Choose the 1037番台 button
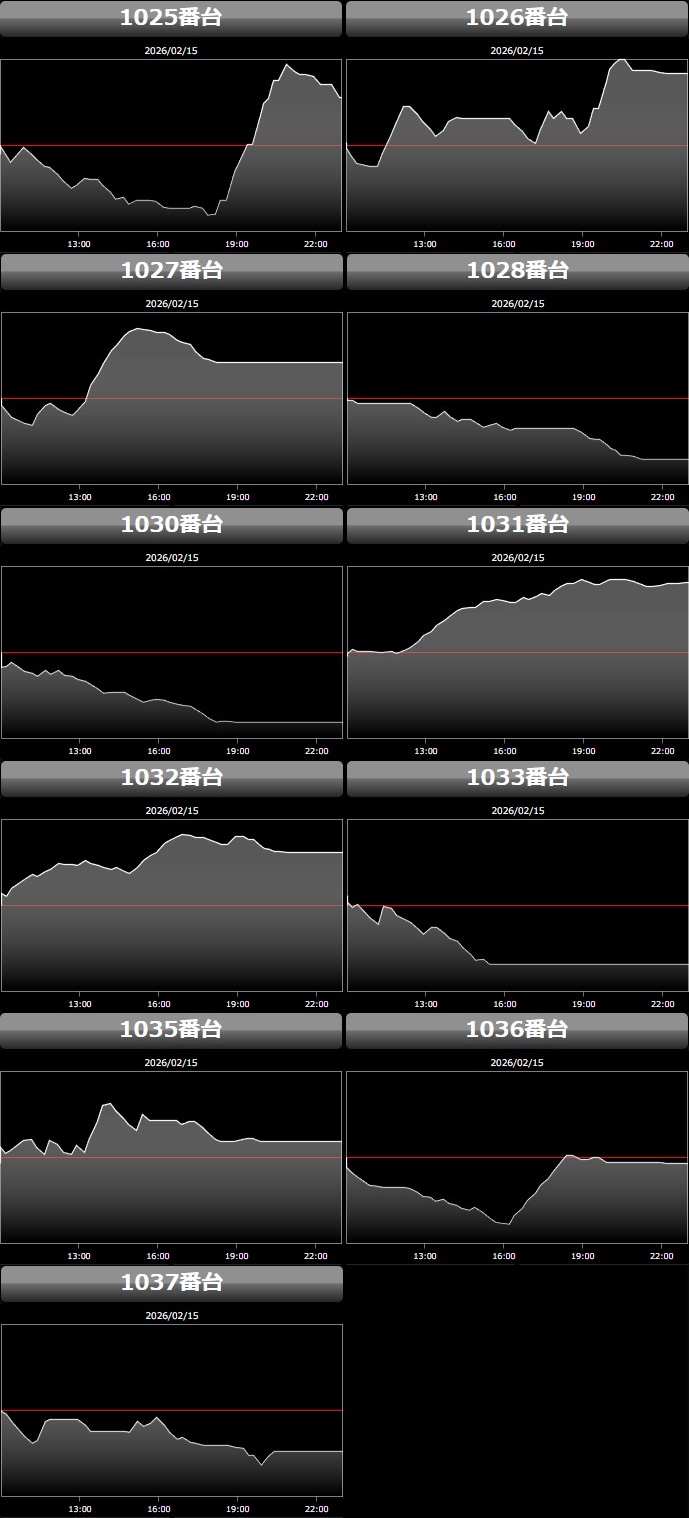This screenshot has width=689, height=1518. pyautogui.click(x=171, y=1283)
